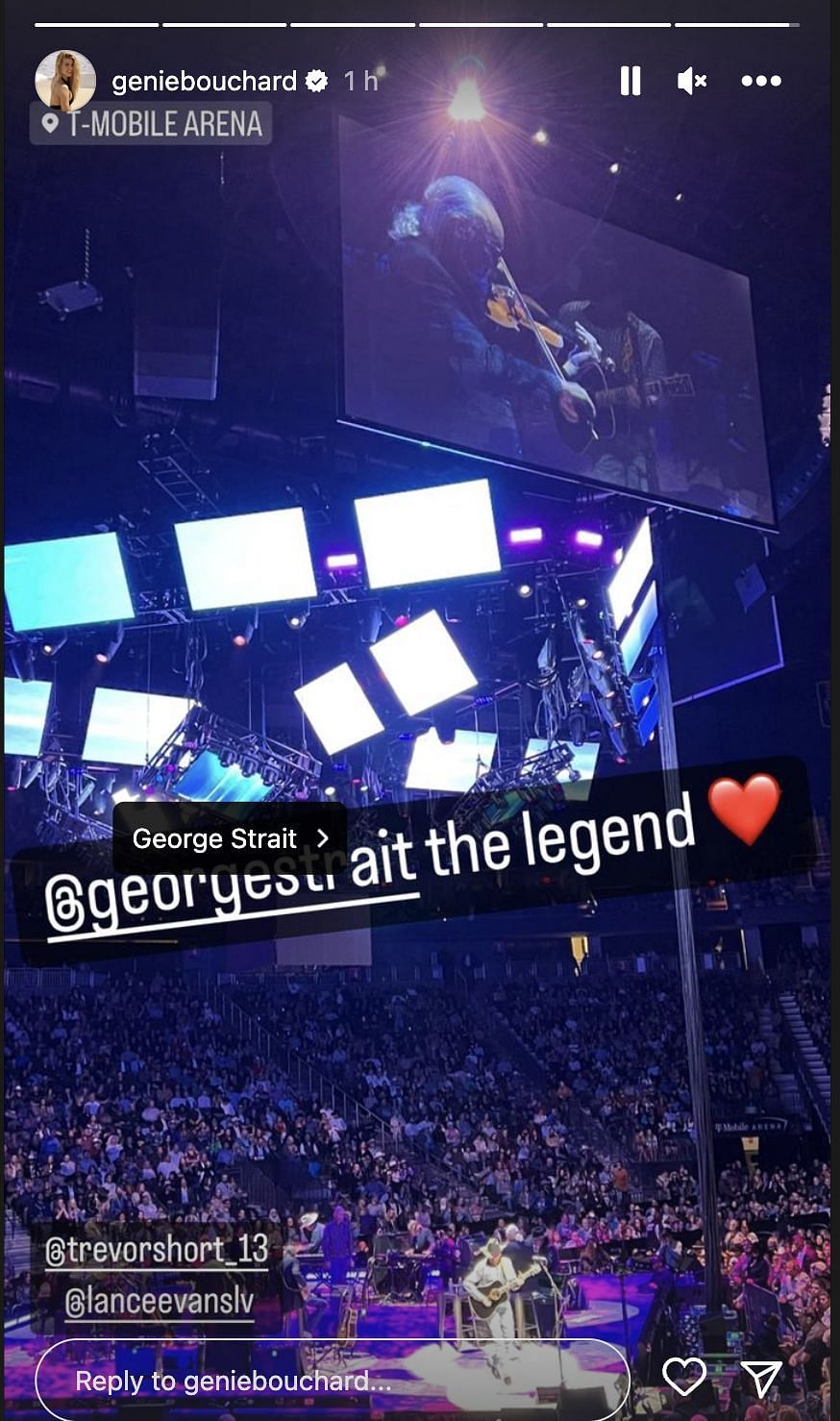Screen dimensions: 840x1421
Task: Open the three-dot more options menu
Action: 761,81
